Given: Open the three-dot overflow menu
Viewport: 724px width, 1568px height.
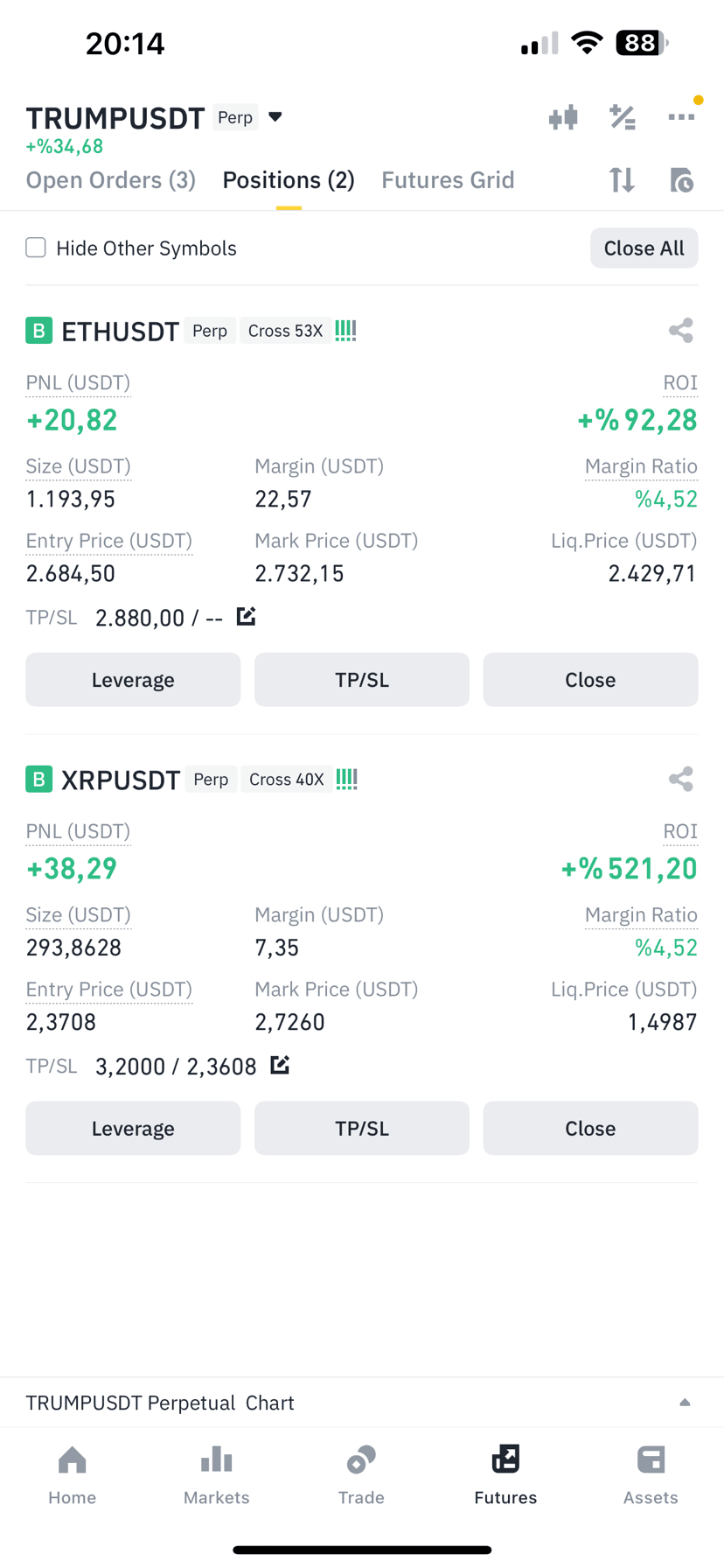Looking at the screenshot, I should tap(681, 116).
